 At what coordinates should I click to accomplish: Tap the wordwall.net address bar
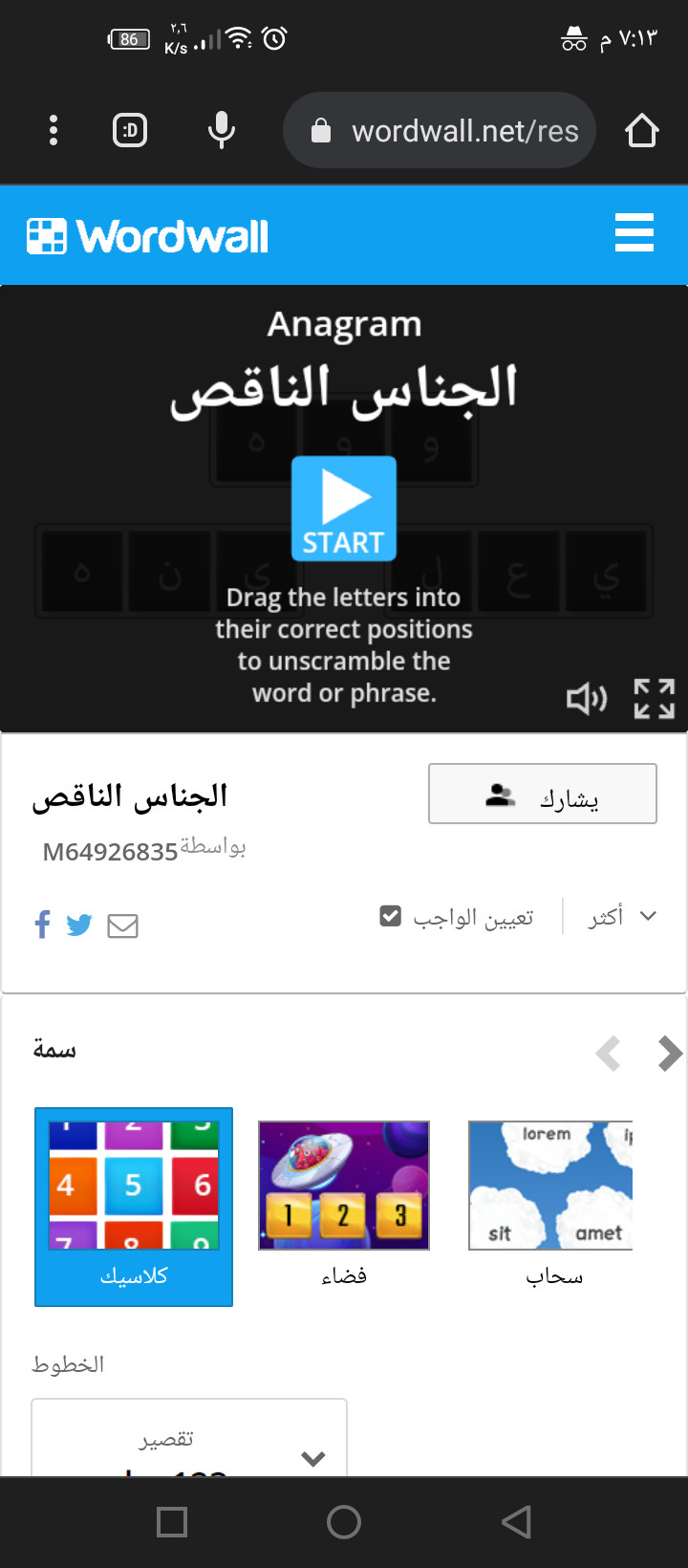(x=440, y=130)
